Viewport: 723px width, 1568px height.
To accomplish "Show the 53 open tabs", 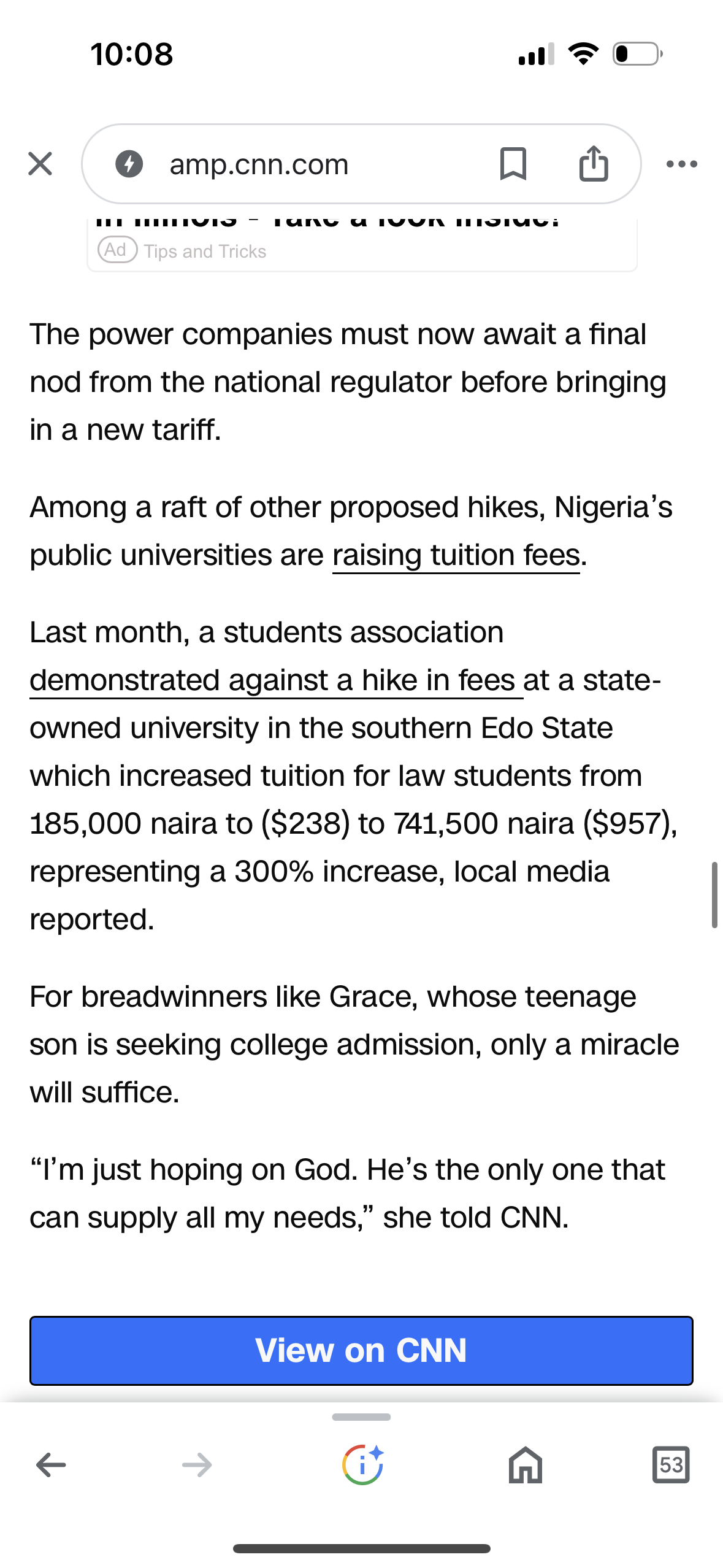I will [670, 1465].
